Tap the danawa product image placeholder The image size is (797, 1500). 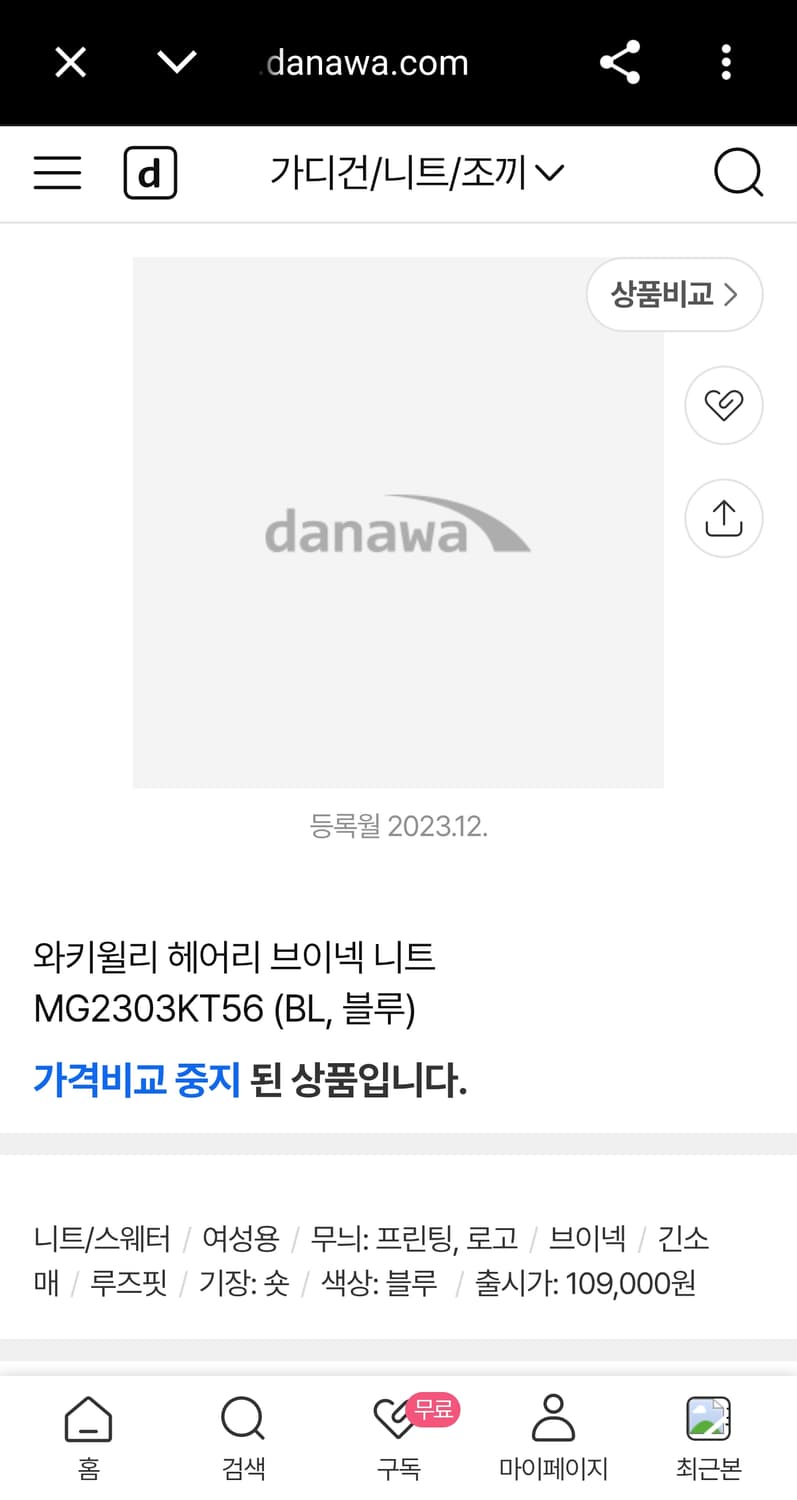pos(398,522)
